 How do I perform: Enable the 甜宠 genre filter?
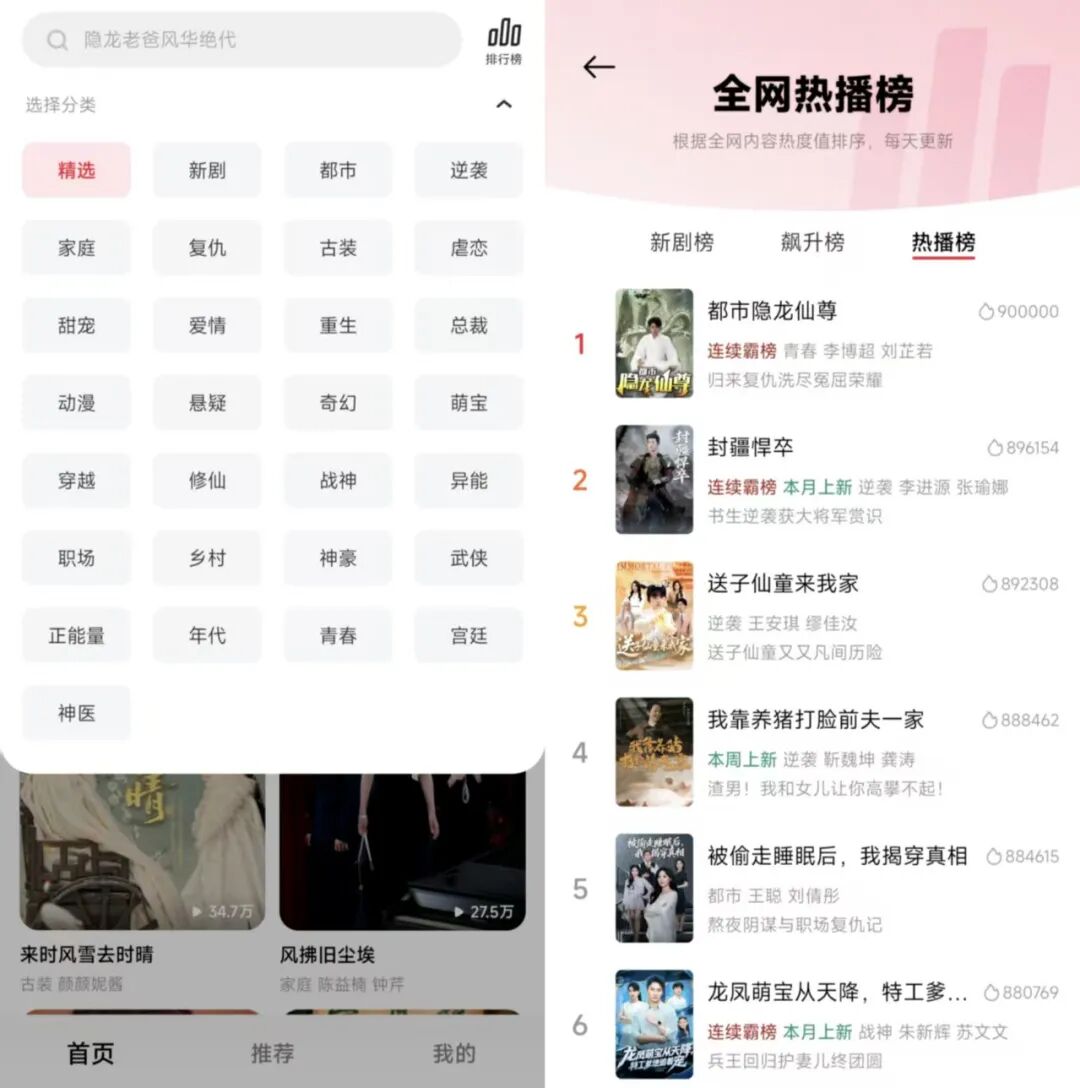(x=76, y=325)
